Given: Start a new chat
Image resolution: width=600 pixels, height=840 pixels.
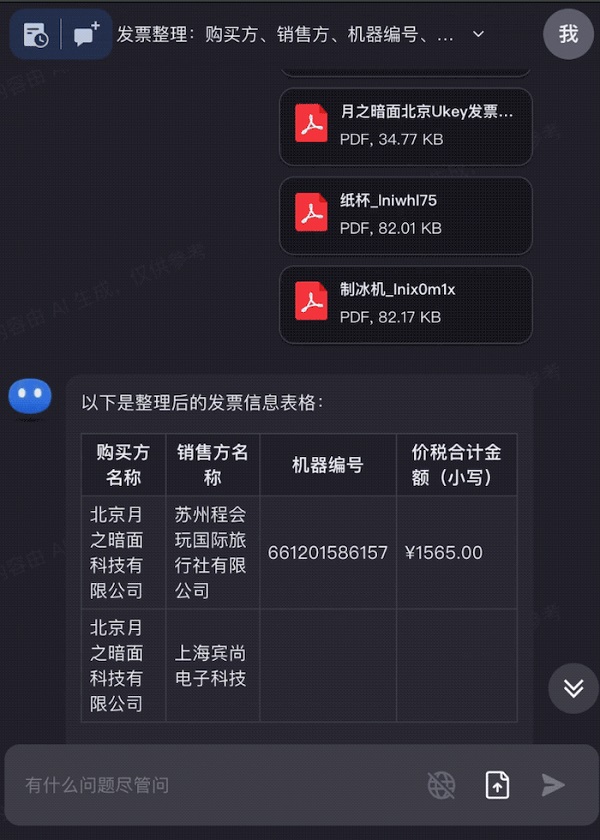Looking at the screenshot, I should coord(87,35).
